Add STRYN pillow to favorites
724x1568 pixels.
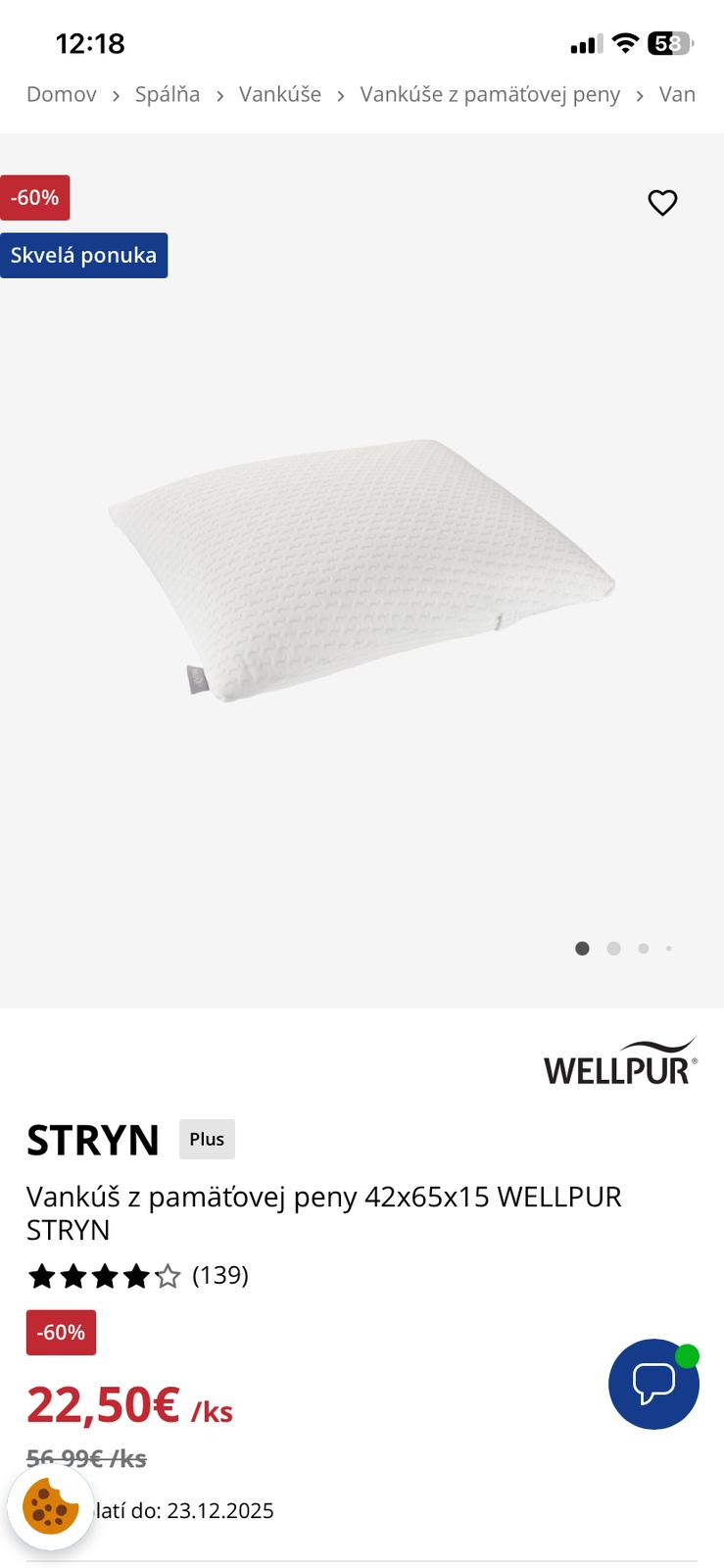(662, 203)
